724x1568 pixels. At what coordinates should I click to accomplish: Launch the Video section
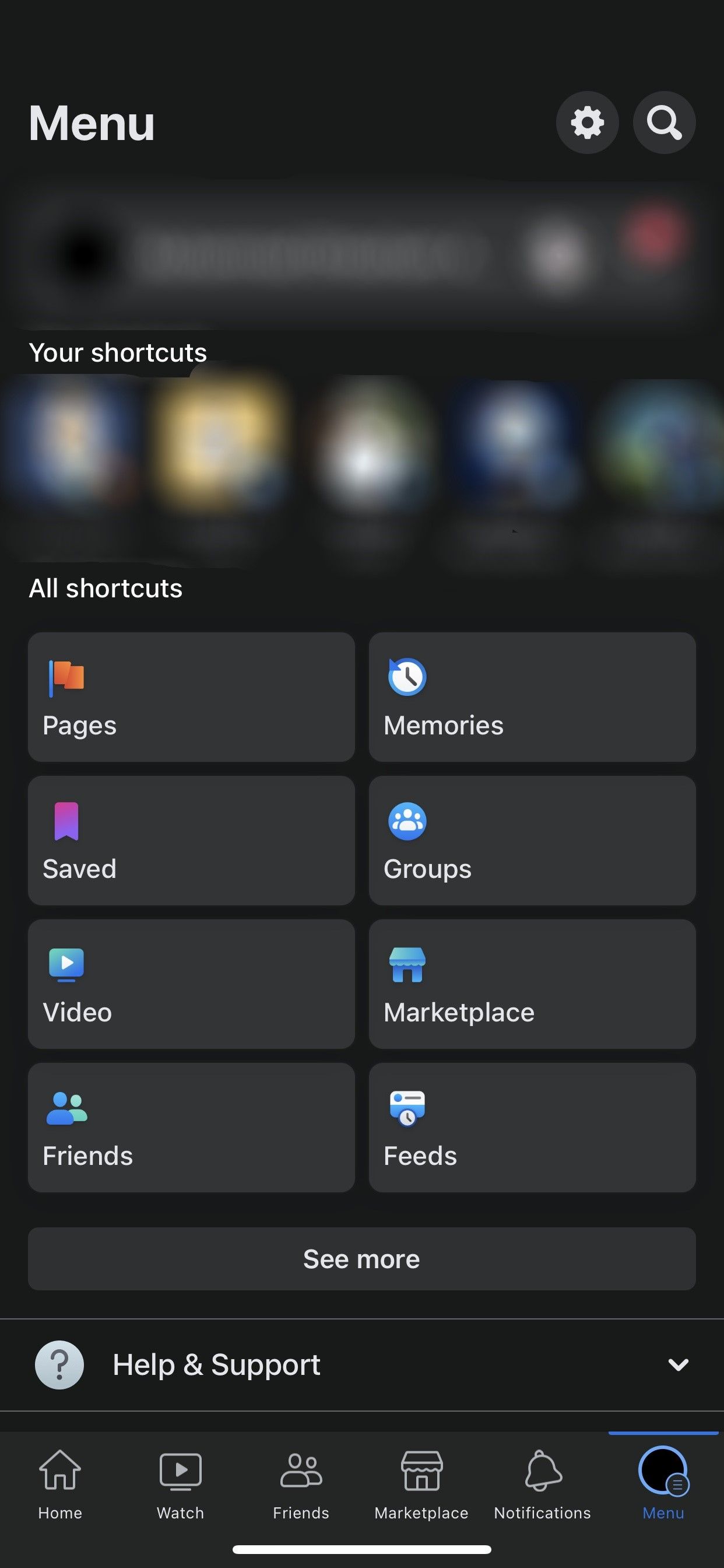click(191, 984)
